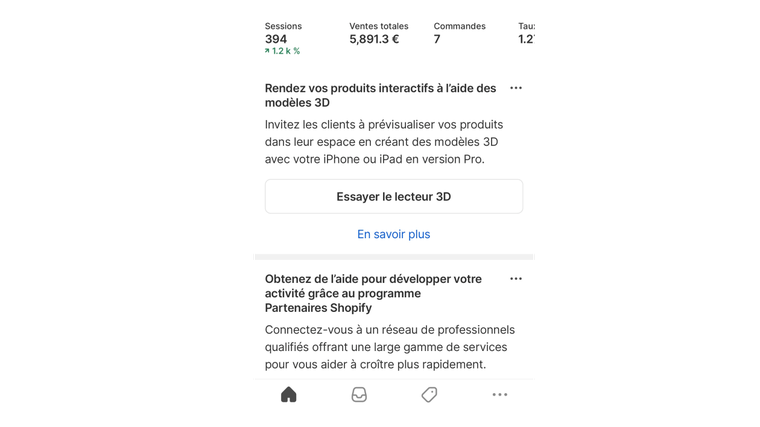Go to the Home tab
Screen dimensions: 760x427
[x=289, y=395]
